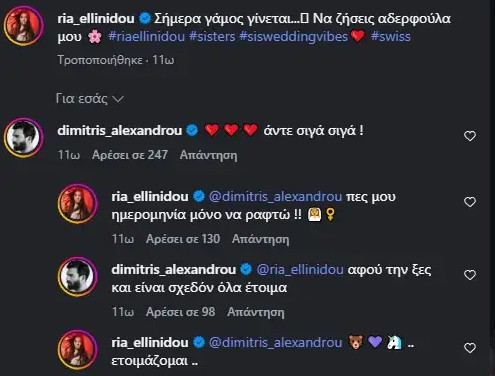Open the #sisters hashtag
Viewport: 495px width, 376px height.
(212, 36)
